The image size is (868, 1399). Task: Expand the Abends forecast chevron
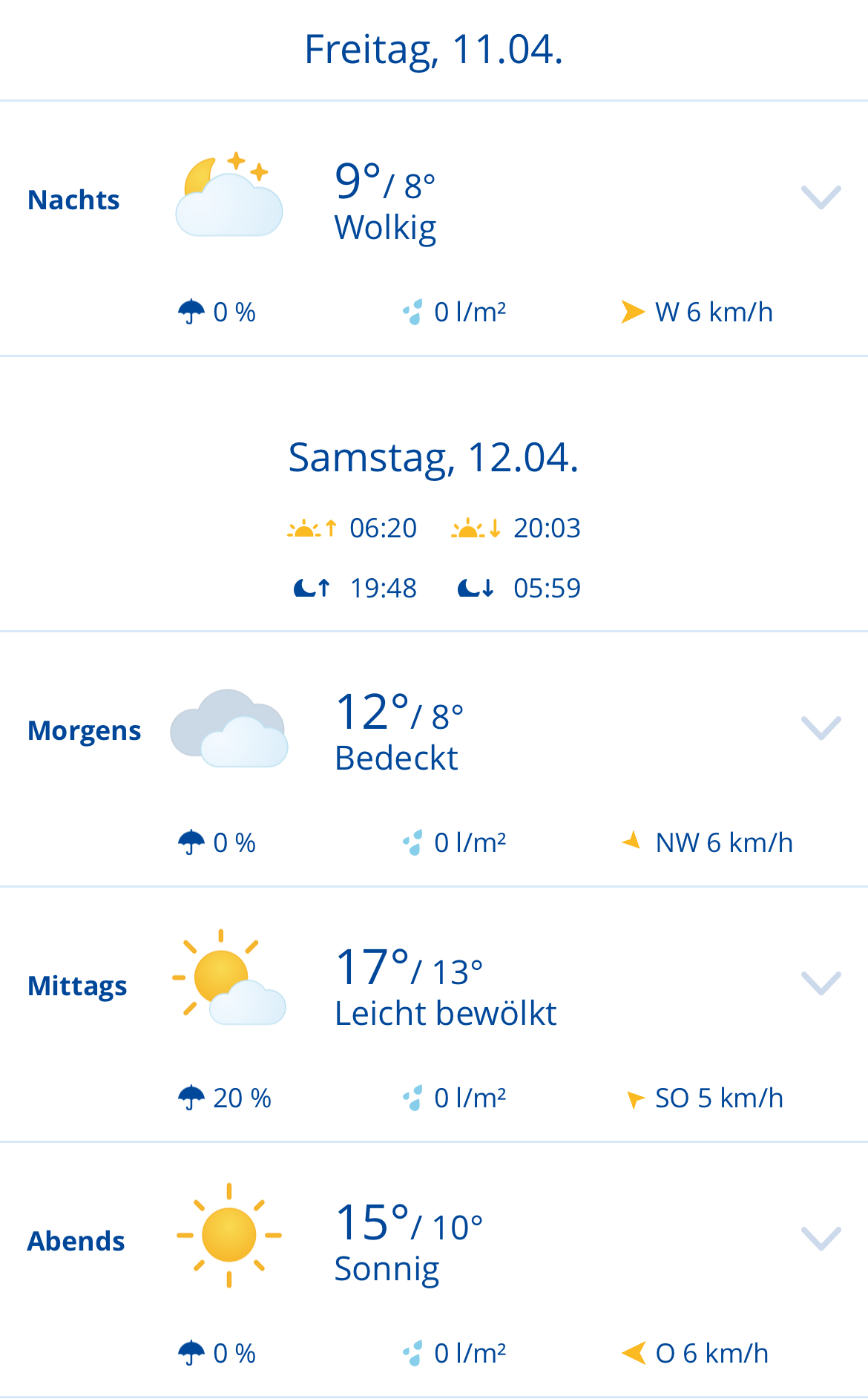point(821,1239)
